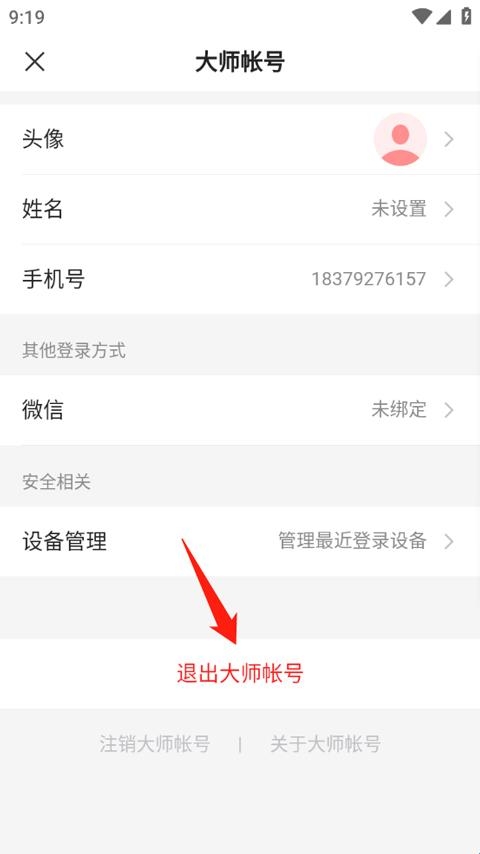Tap the 注销大师帐号 link
480x854 pixels.
point(155,744)
